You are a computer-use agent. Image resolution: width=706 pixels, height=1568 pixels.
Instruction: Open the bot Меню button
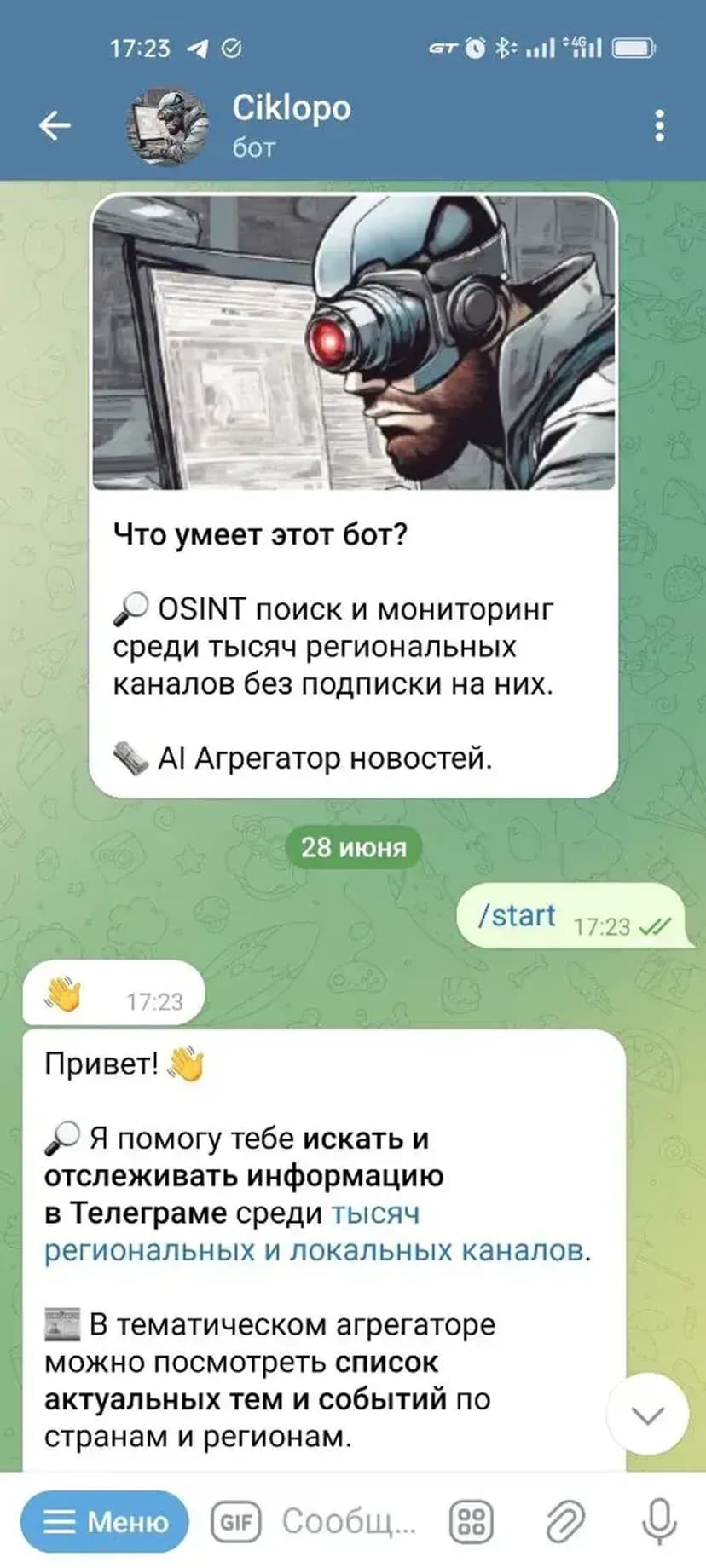105,1521
